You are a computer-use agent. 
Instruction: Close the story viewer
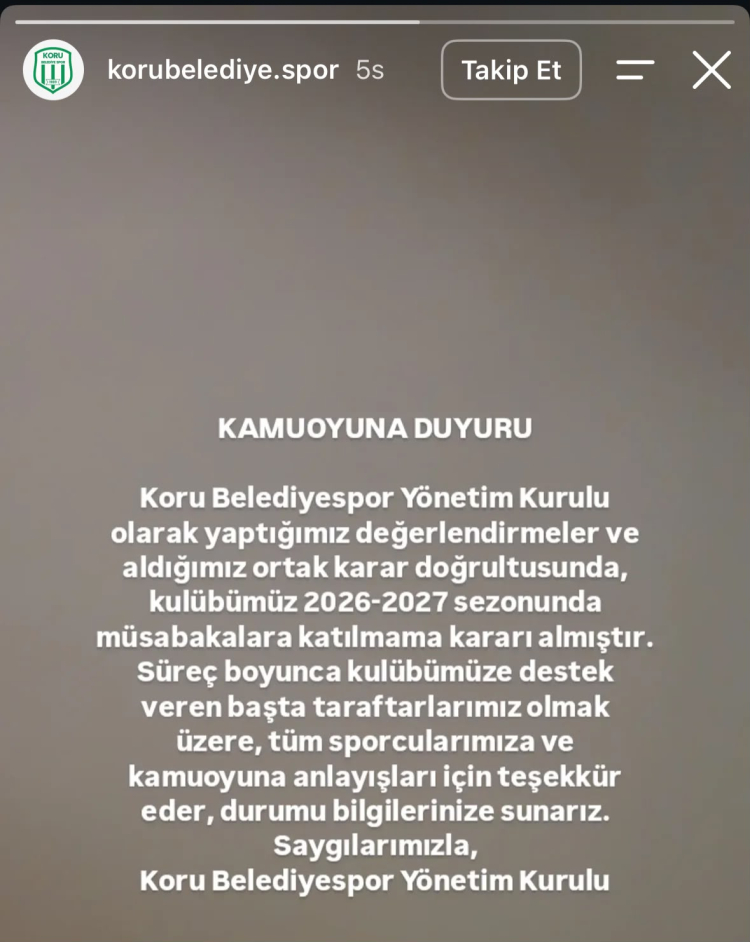[712, 70]
